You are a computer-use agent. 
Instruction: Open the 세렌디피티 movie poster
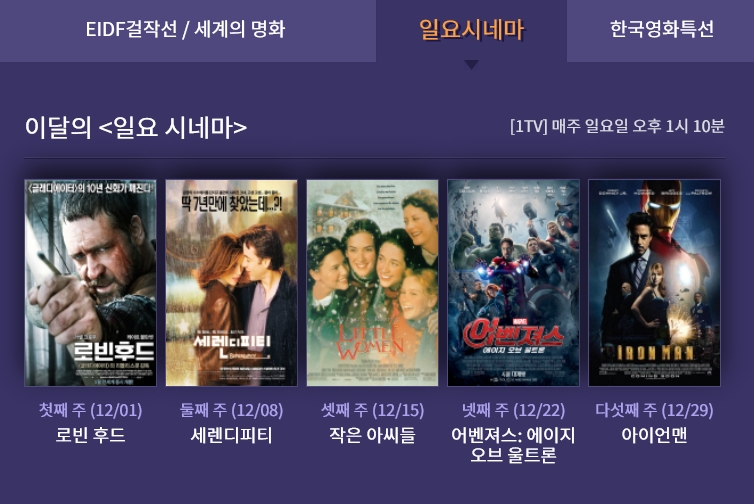[231, 283]
